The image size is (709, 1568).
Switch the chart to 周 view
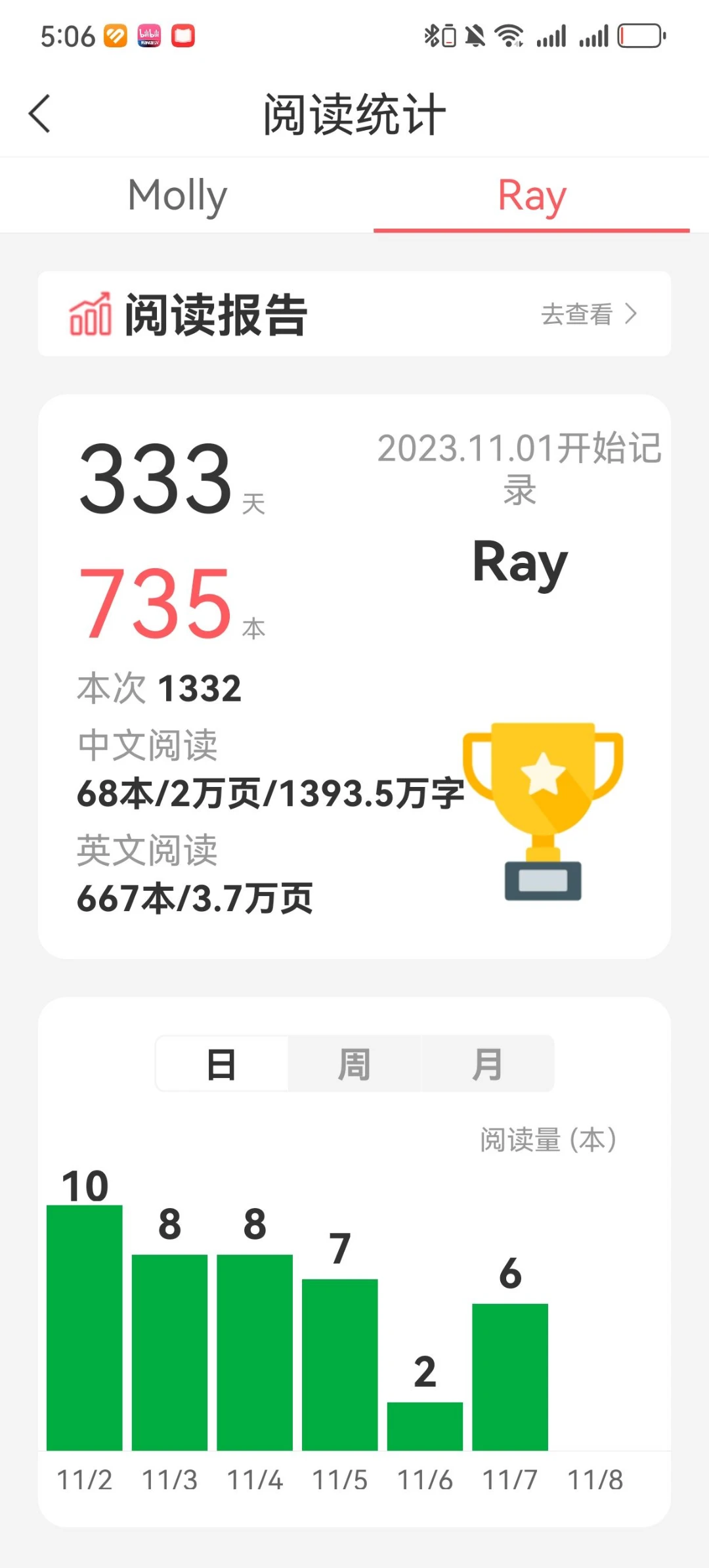pos(354,1064)
